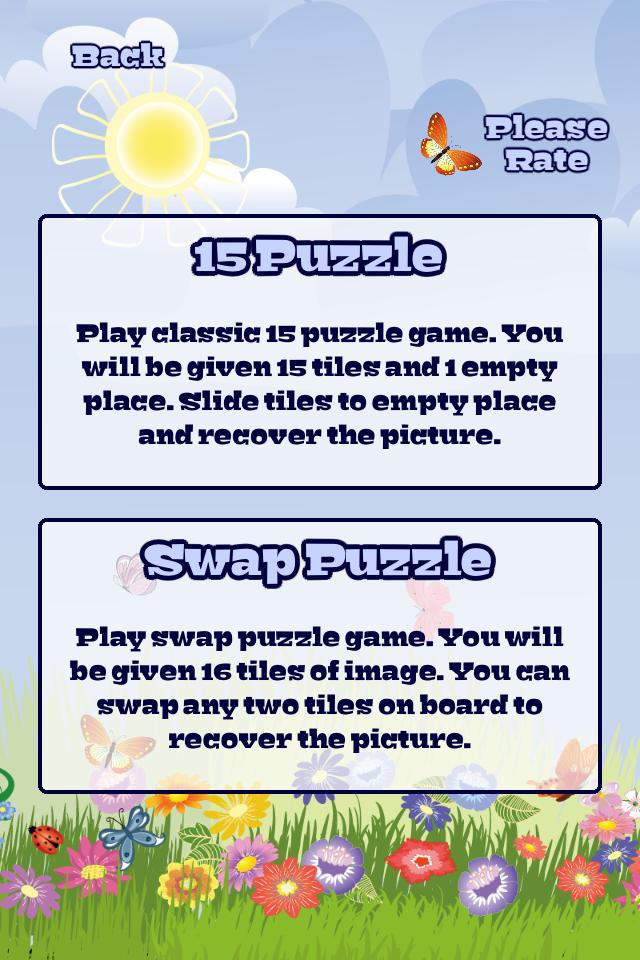
Task: Select the 15 Puzzle game mode
Action: [319, 350]
